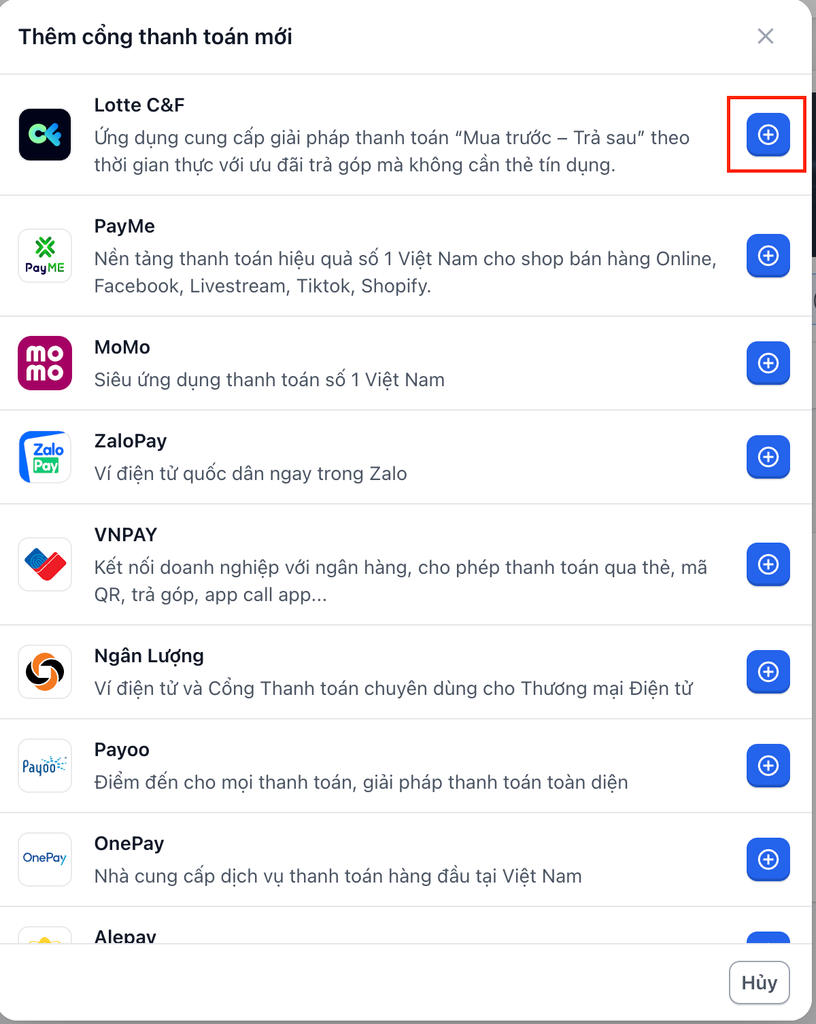This screenshot has height=1024, width=816.
Task: Add MoMo as payment gateway
Action: click(x=768, y=363)
